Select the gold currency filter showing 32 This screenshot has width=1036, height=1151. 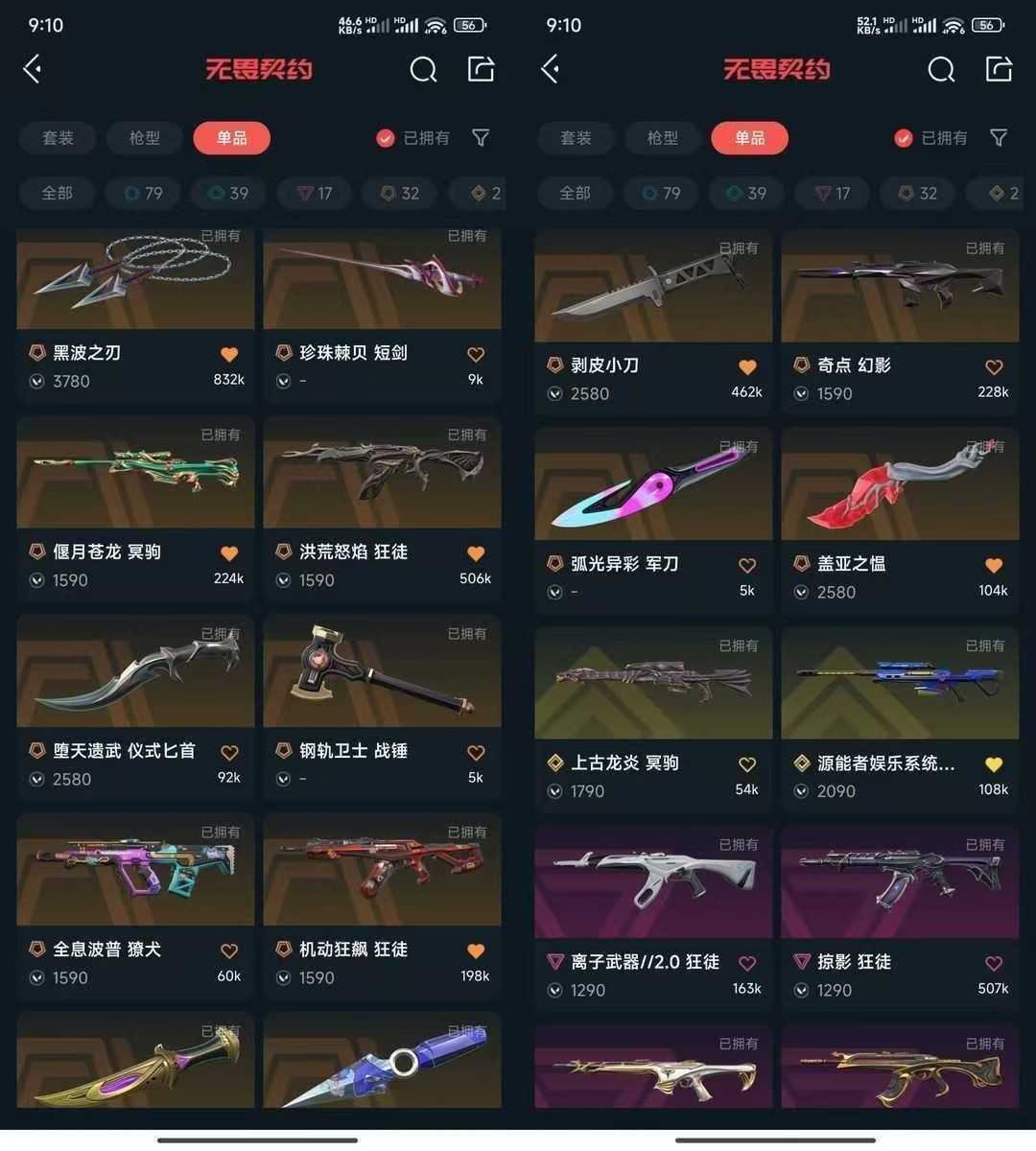(x=398, y=193)
